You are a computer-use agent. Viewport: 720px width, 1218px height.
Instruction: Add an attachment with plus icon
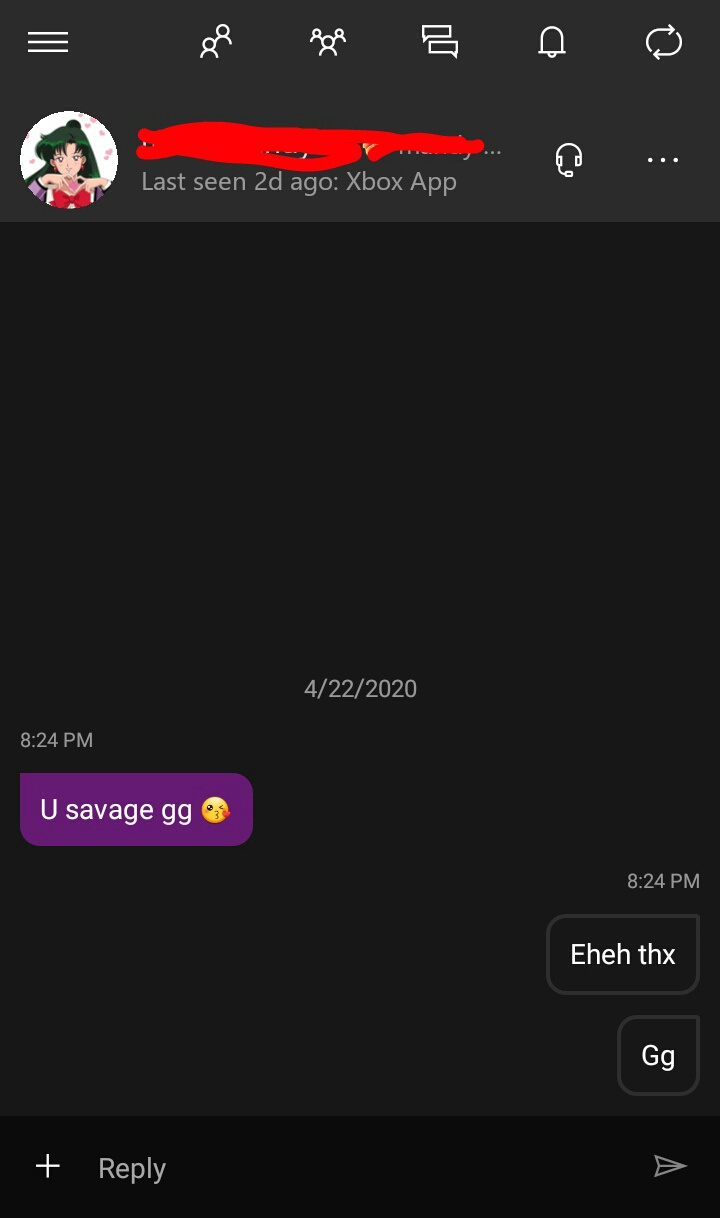click(48, 1166)
